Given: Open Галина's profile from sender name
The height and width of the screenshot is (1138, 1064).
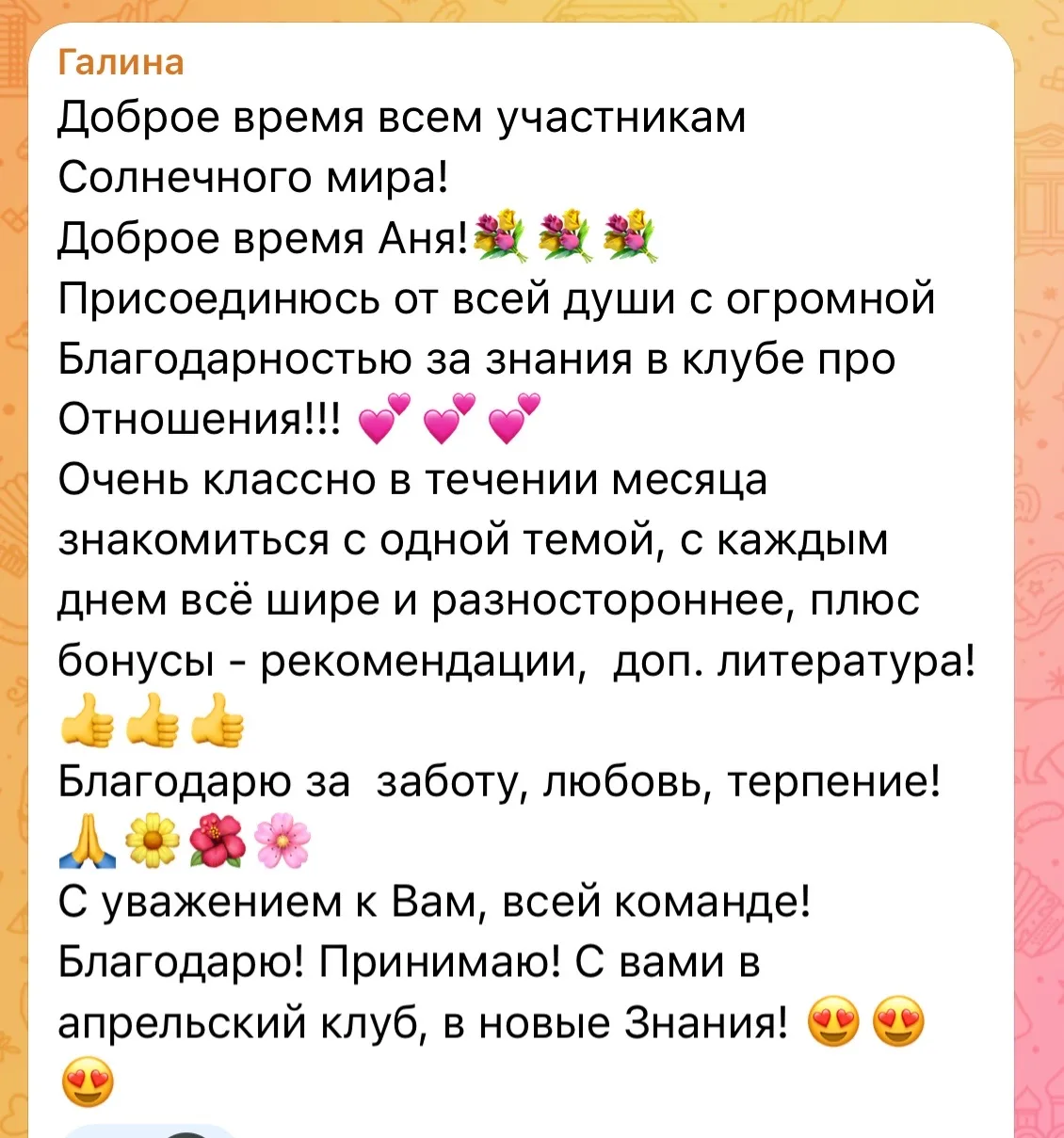Looking at the screenshot, I should tap(121, 62).
